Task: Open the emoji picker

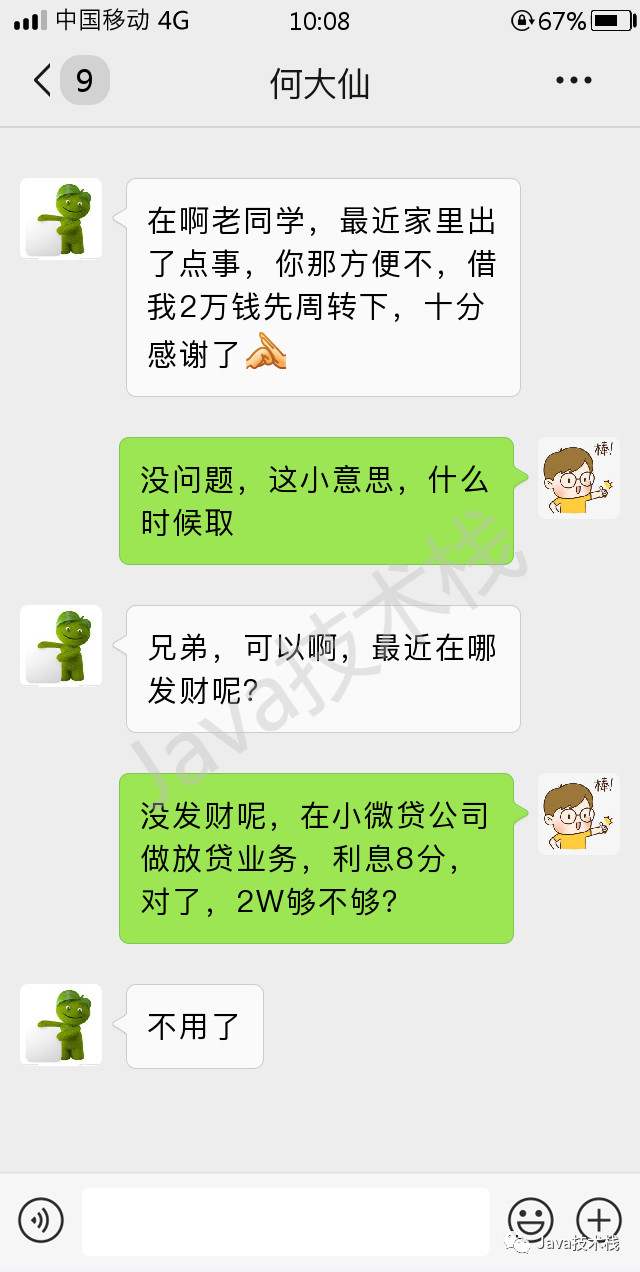Action: pyautogui.click(x=530, y=1220)
